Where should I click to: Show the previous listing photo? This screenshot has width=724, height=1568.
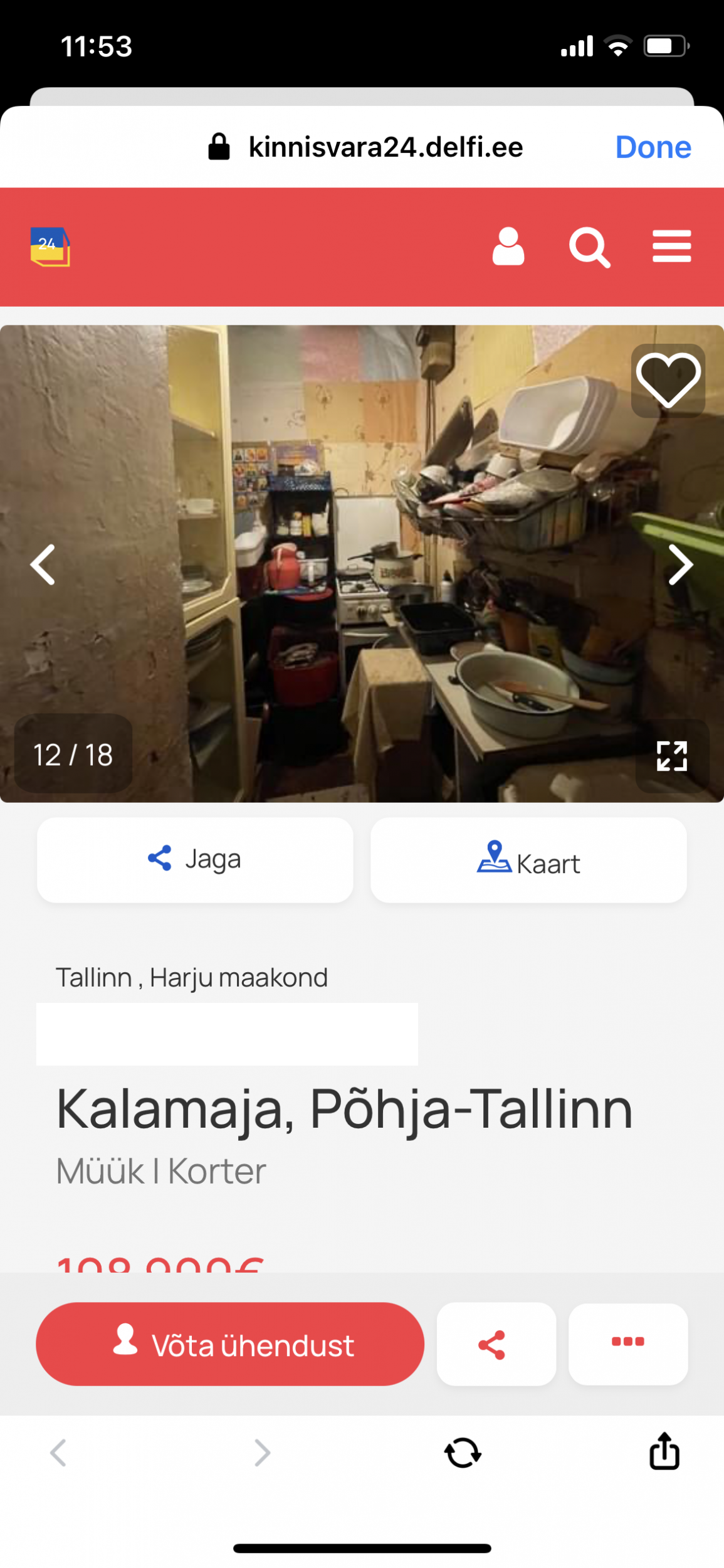(43, 564)
